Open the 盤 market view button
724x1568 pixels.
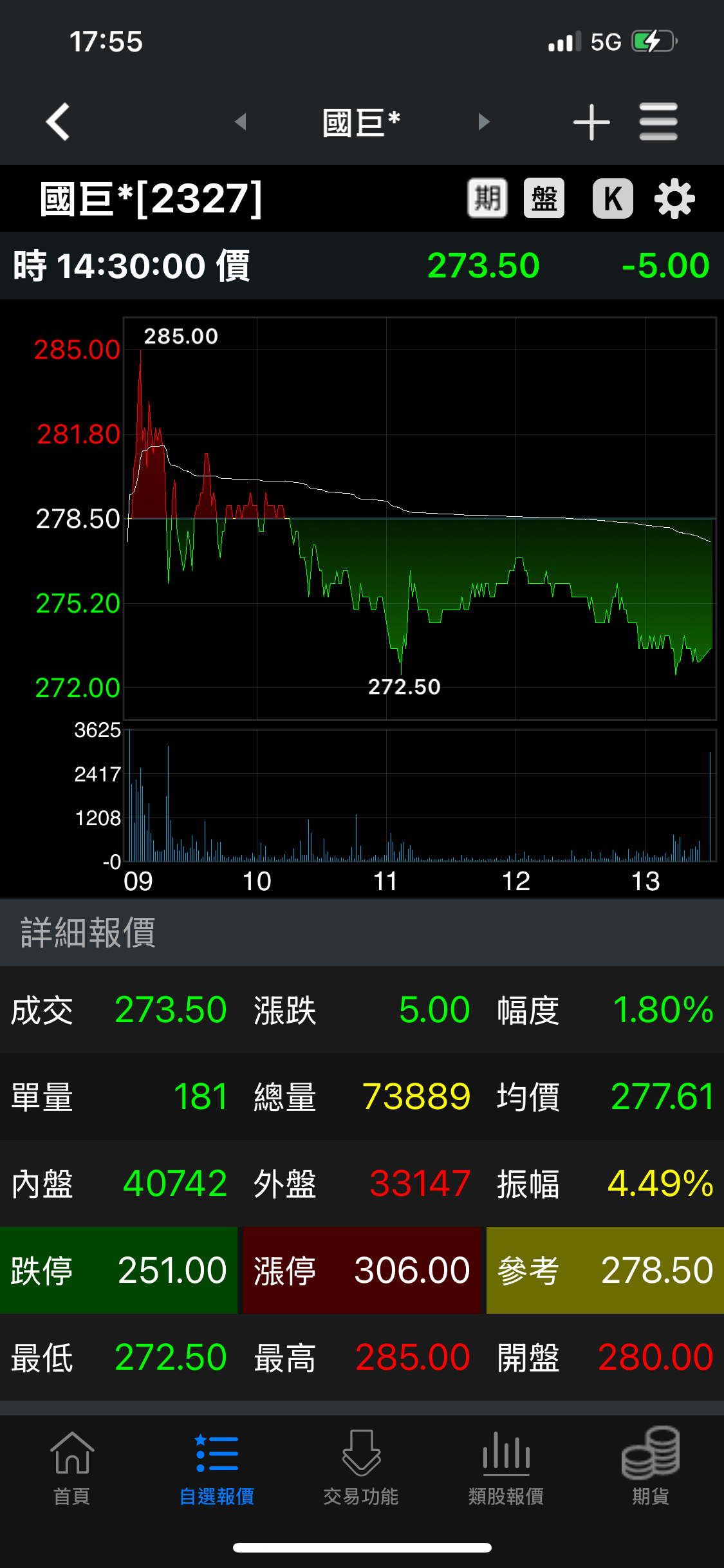544,198
